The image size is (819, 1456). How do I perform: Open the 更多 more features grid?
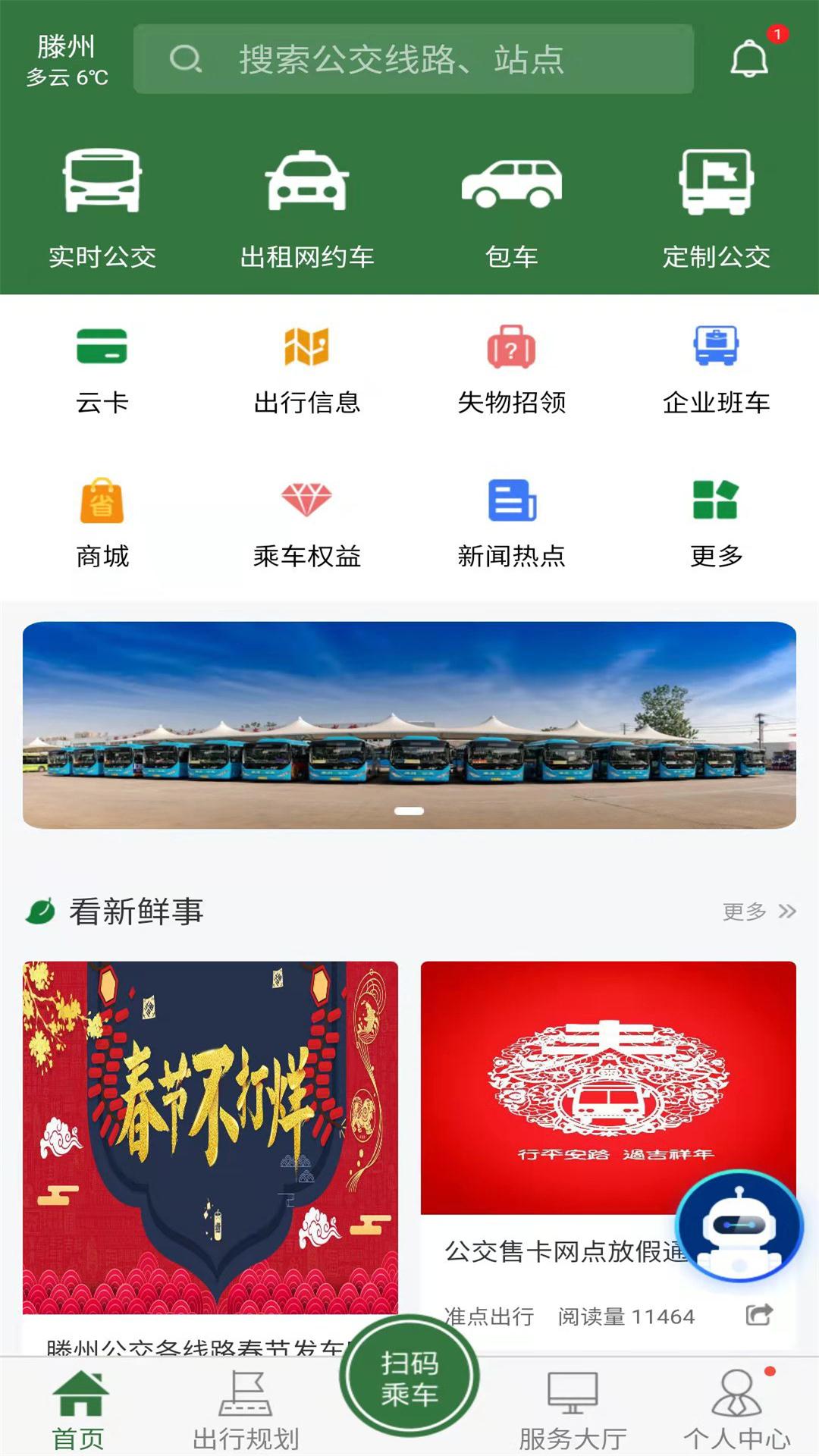[717, 523]
